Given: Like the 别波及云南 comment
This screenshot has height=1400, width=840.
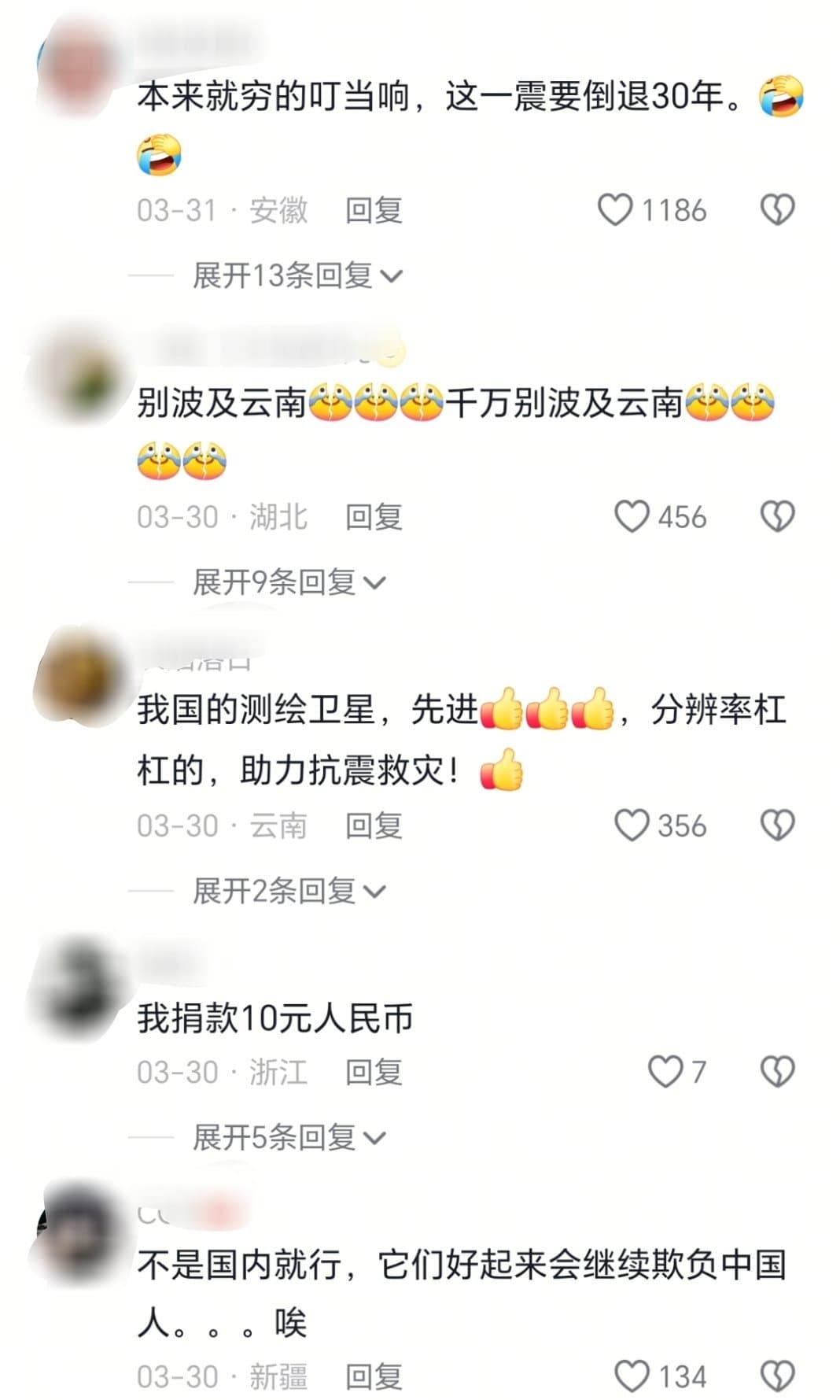Looking at the screenshot, I should pyautogui.click(x=631, y=517).
